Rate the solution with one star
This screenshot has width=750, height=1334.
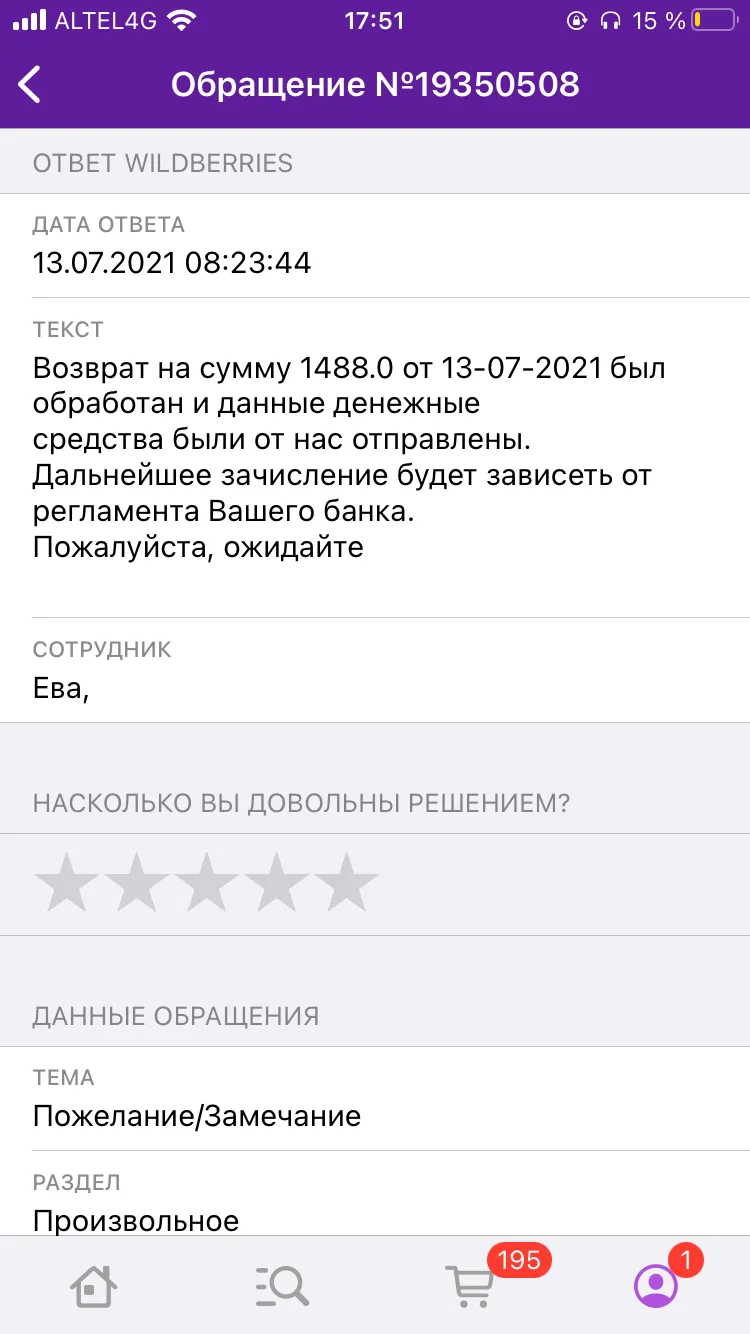tap(67, 883)
